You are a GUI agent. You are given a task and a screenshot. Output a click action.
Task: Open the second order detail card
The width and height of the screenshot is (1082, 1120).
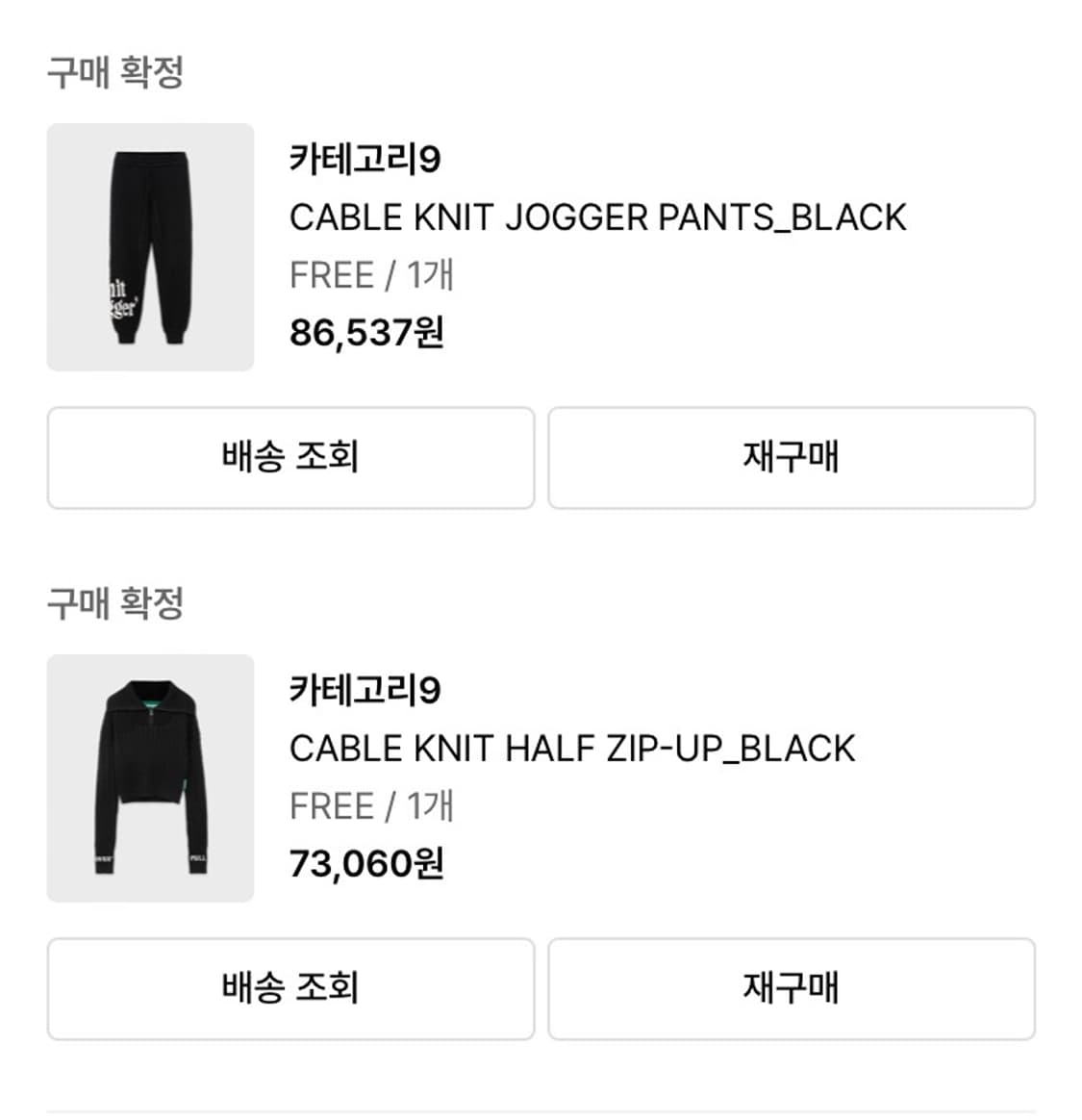point(539,776)
